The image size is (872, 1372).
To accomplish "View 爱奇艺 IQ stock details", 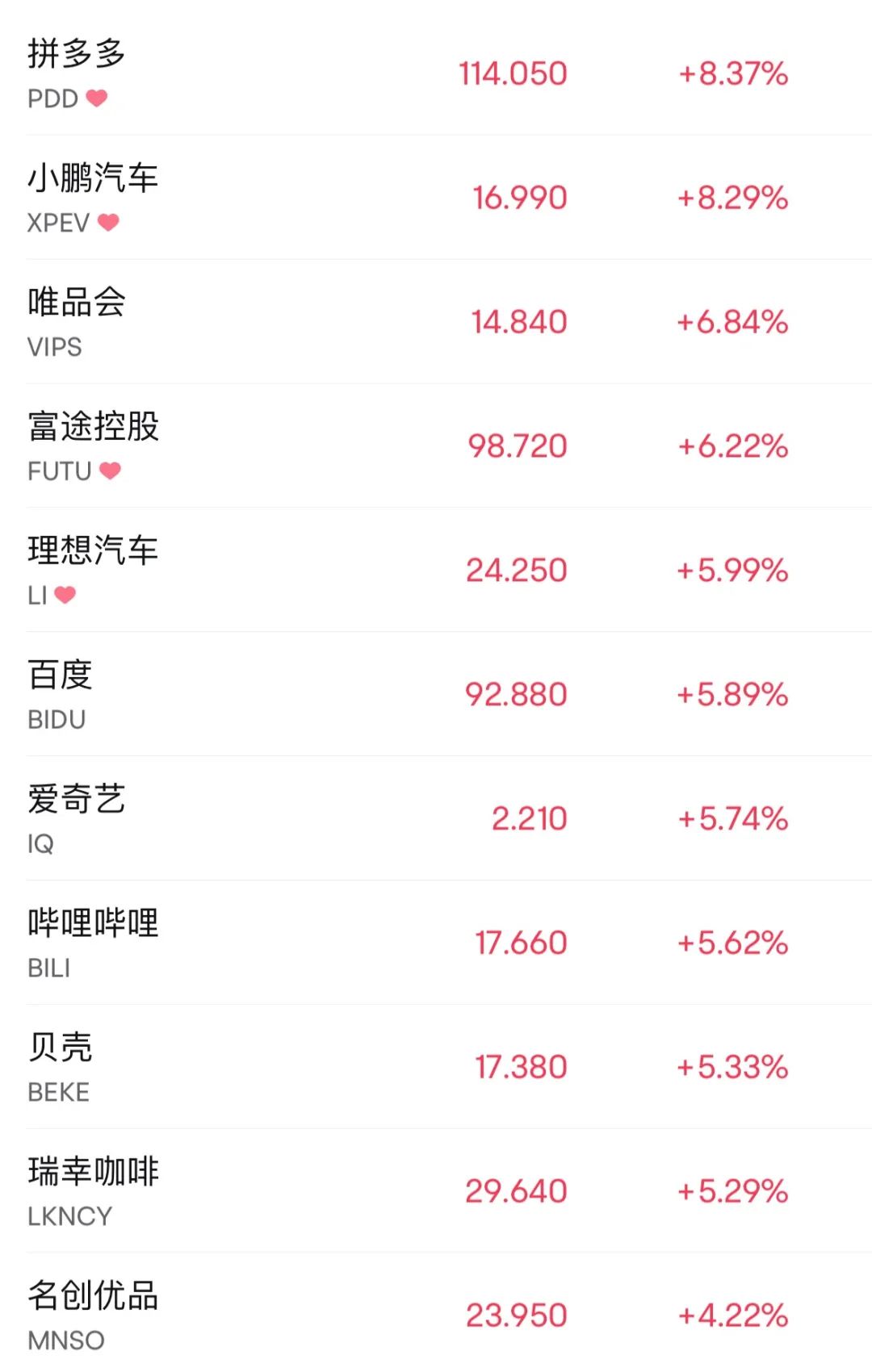I will [x=436, y=819].
